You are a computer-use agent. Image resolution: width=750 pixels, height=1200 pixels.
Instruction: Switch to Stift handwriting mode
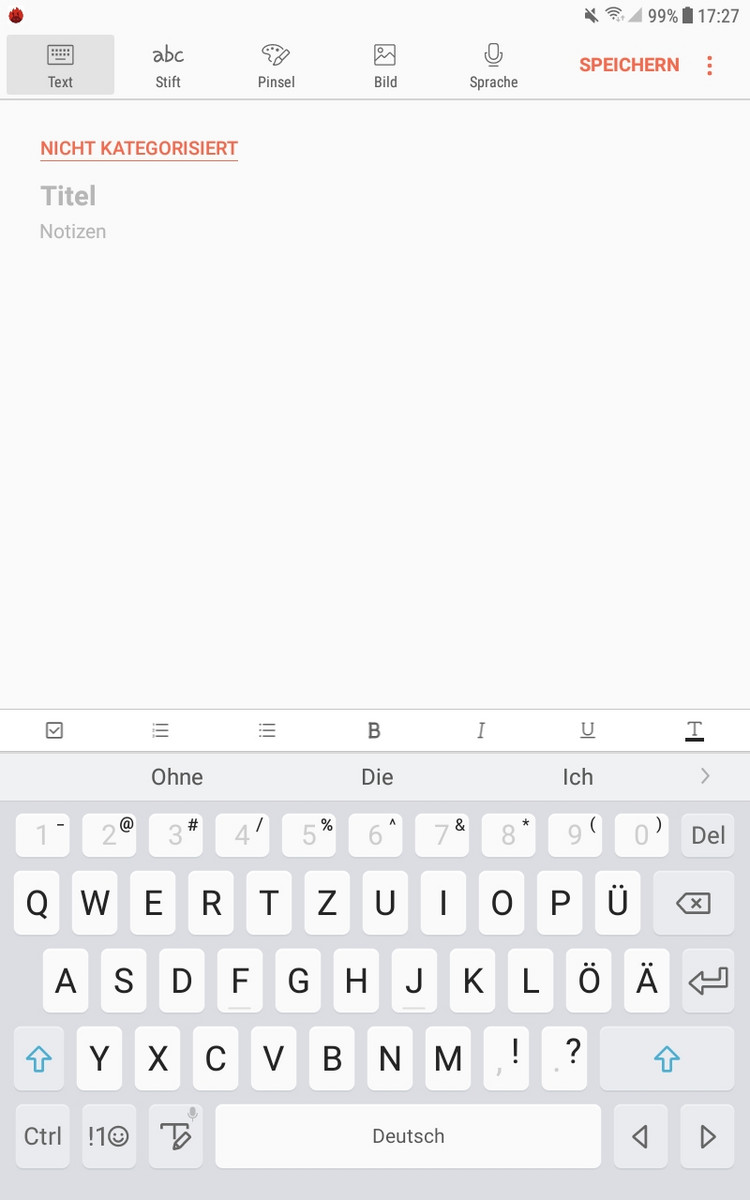coord(168,65)
